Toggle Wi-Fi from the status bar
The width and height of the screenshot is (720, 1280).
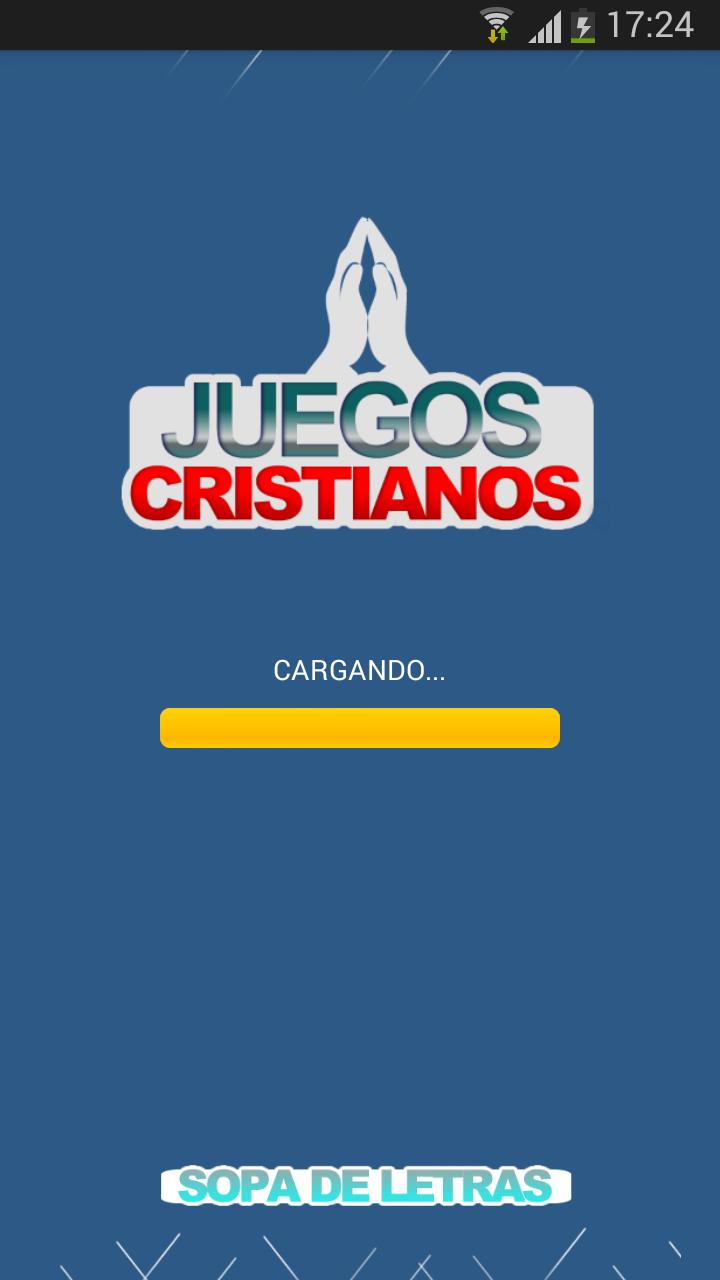(497, 18)
